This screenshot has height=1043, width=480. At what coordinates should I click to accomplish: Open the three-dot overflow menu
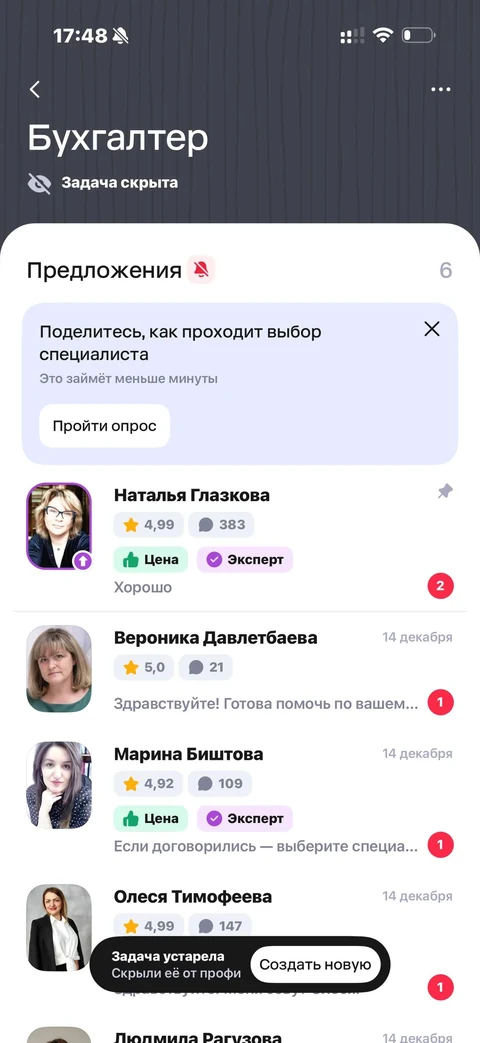point(440,89)
